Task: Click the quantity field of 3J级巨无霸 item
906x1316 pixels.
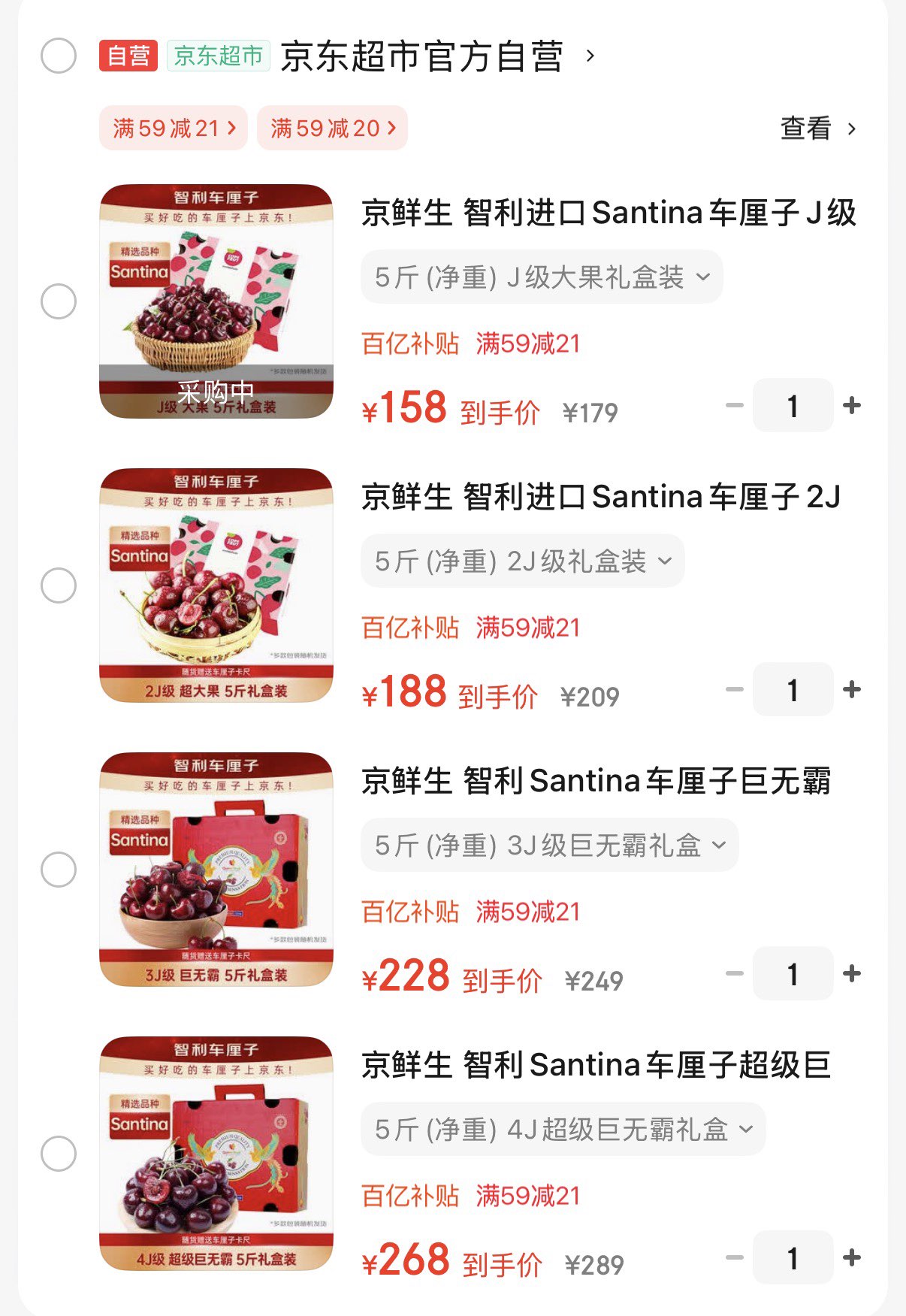Action: pos(793,973)
